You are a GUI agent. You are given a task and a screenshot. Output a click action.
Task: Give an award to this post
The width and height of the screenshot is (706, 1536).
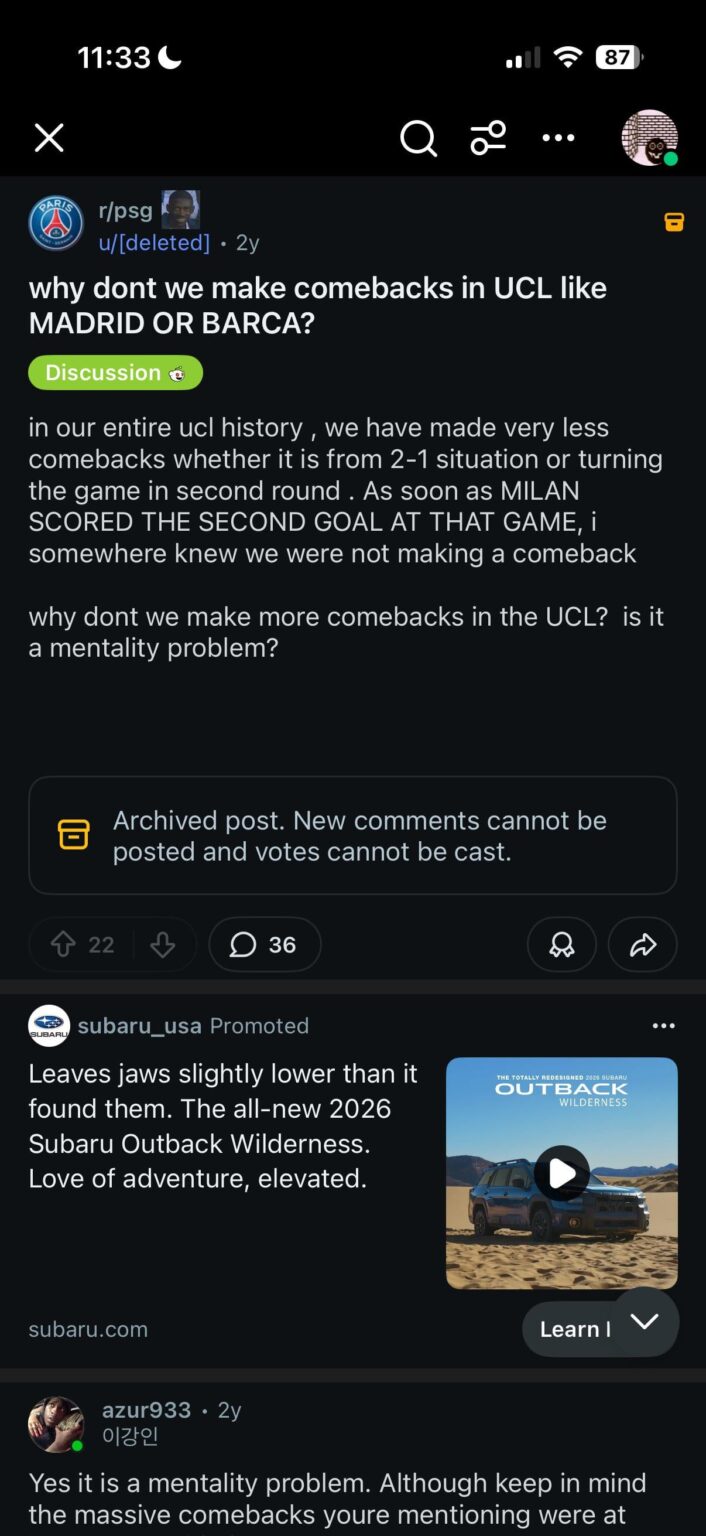pos(562,945)
